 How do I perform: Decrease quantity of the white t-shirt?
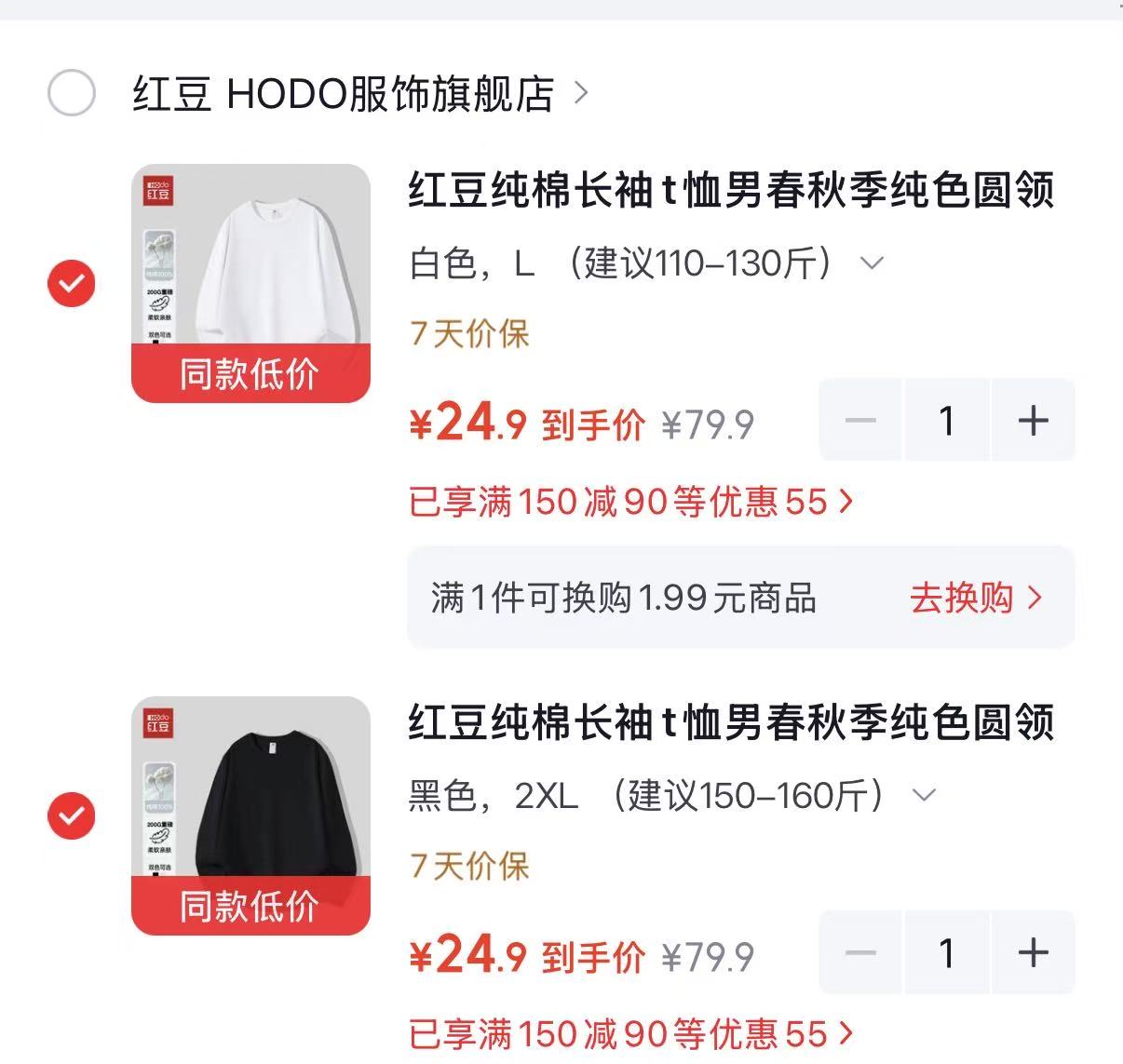point(859,420)
